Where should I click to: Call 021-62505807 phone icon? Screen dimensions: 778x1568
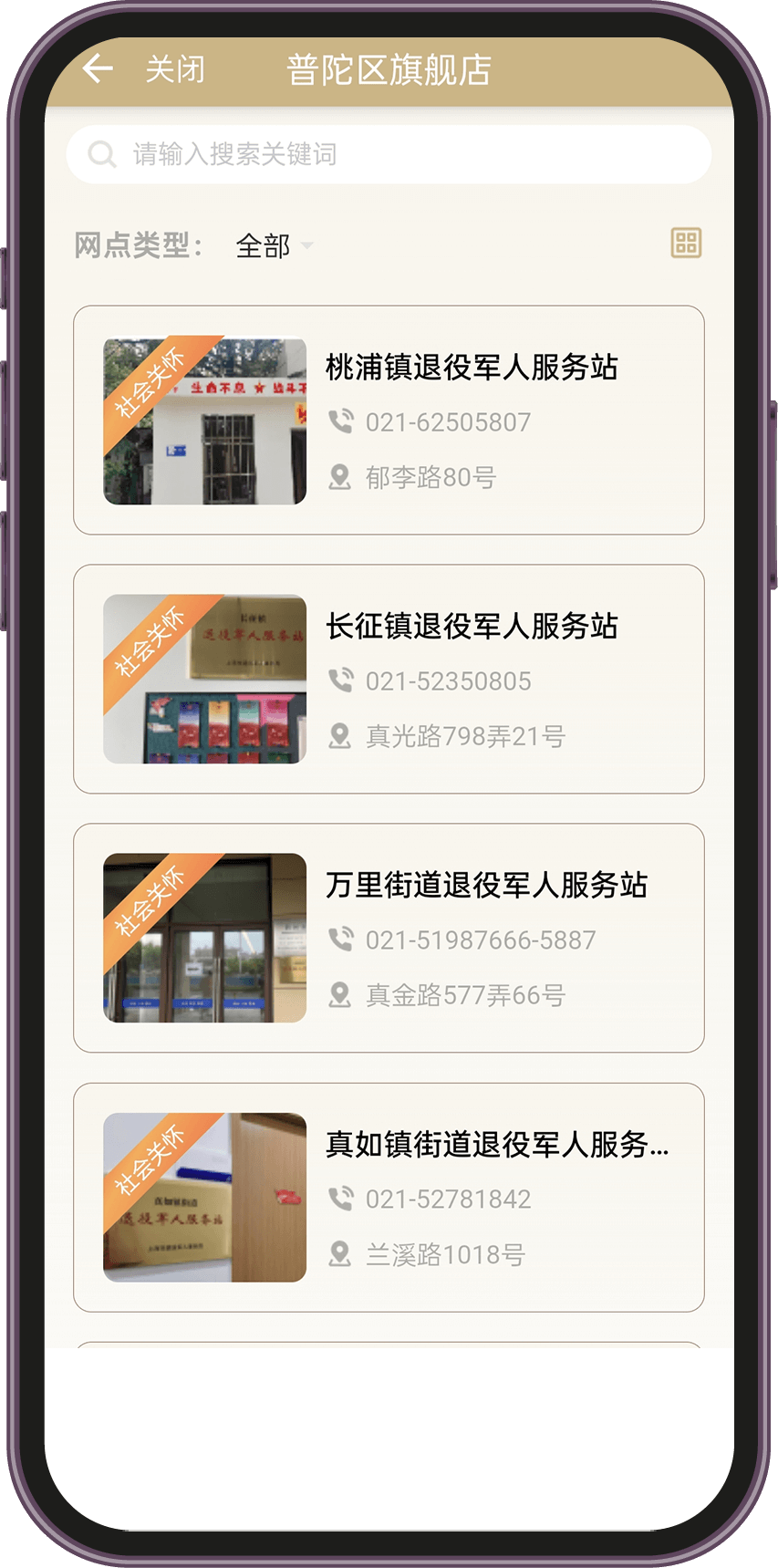tap(341, 421)
